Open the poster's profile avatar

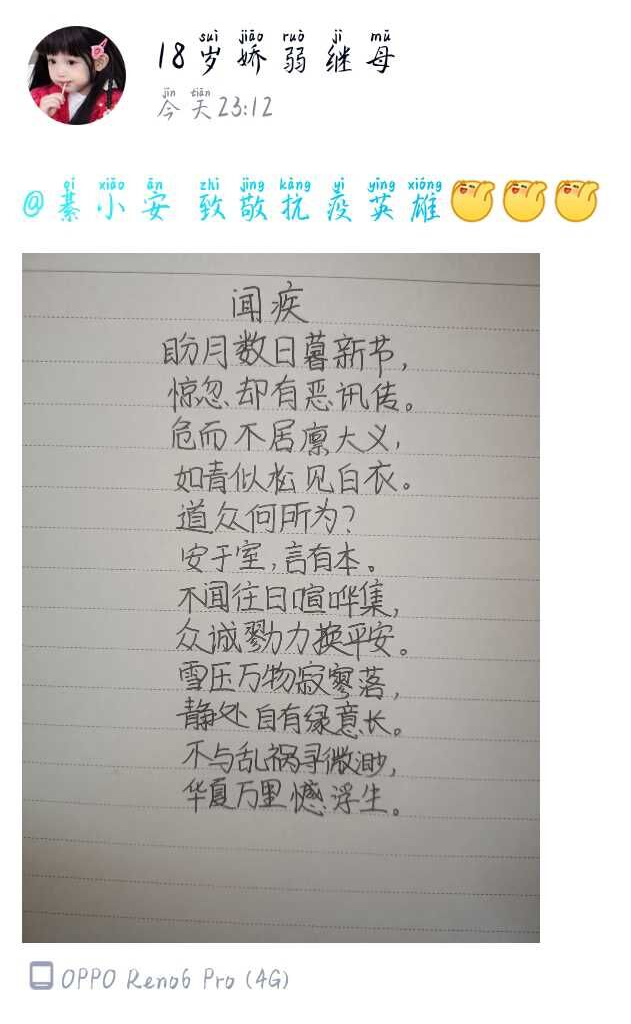(x=76, y=75)
